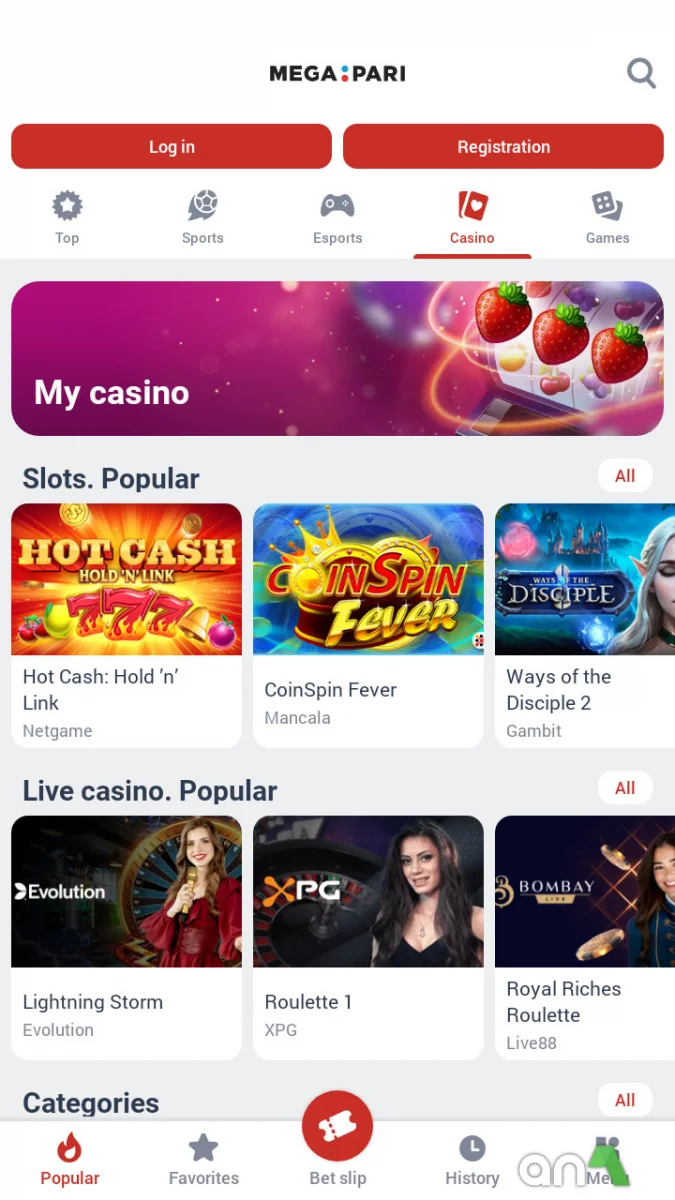
Task: Switch to the Top tab
Action: pyautogui.click(x=67, y=218)
